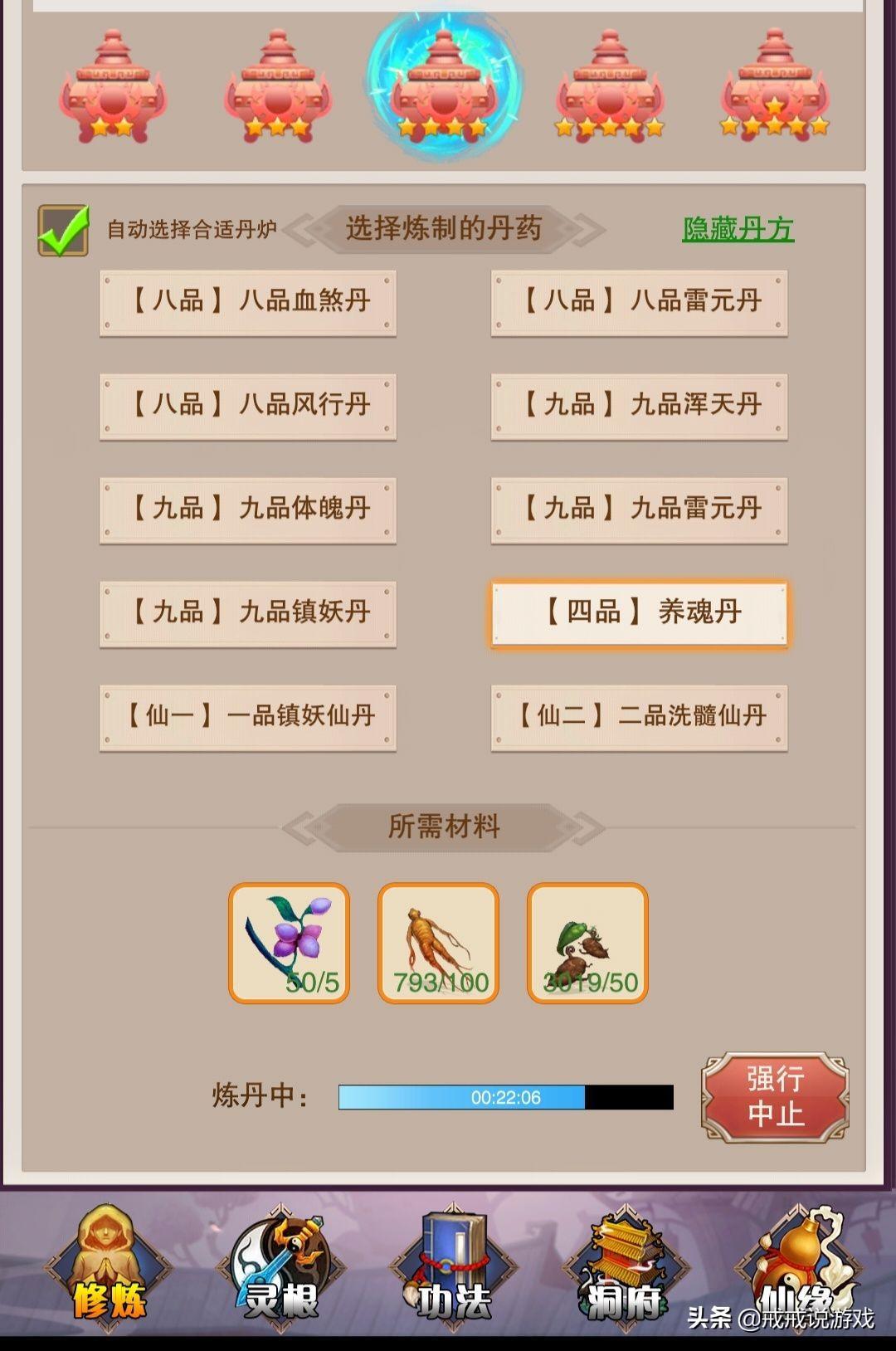Select 【仙二】二品洗髓仙丹

pos(639,717)
